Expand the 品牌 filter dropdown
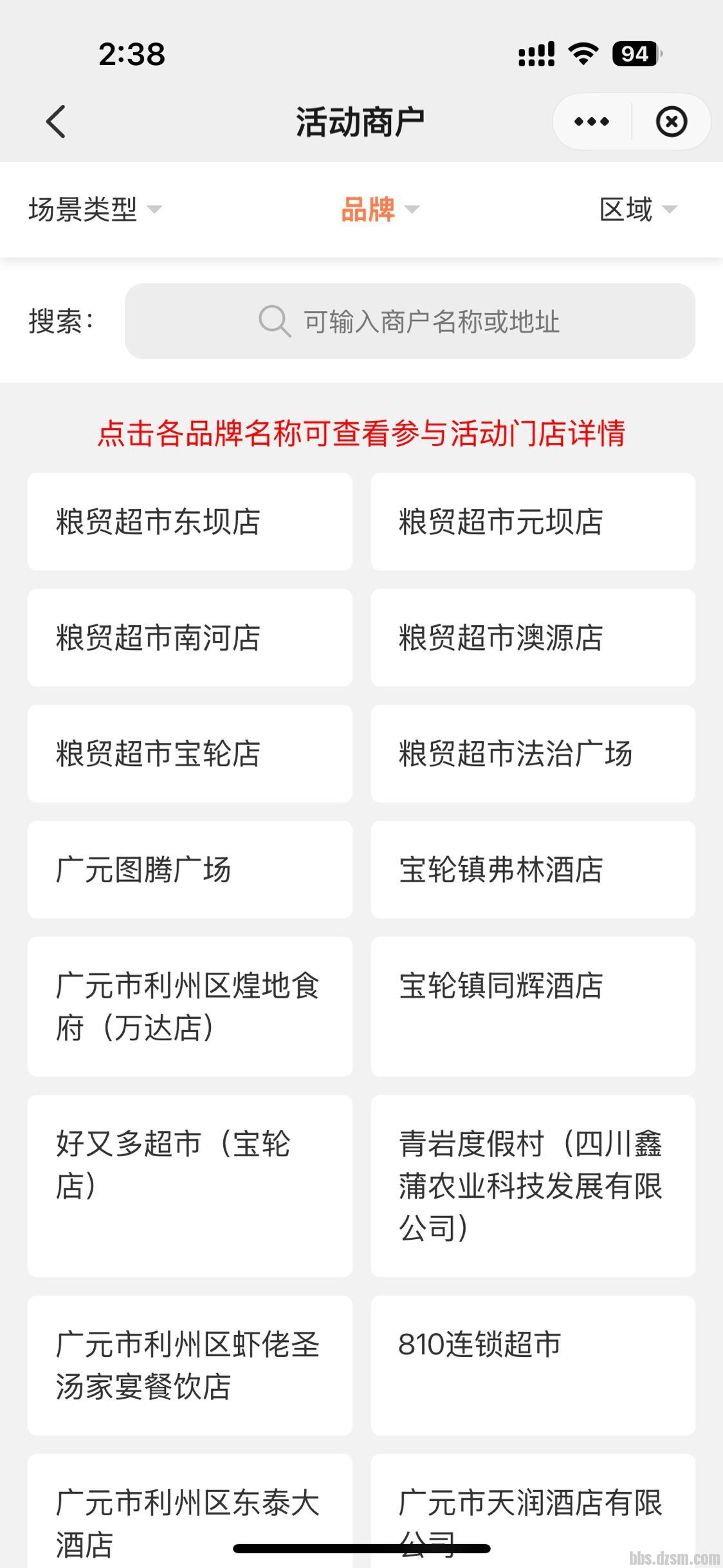Screen dimensions: 723x1568 (379, 209)
